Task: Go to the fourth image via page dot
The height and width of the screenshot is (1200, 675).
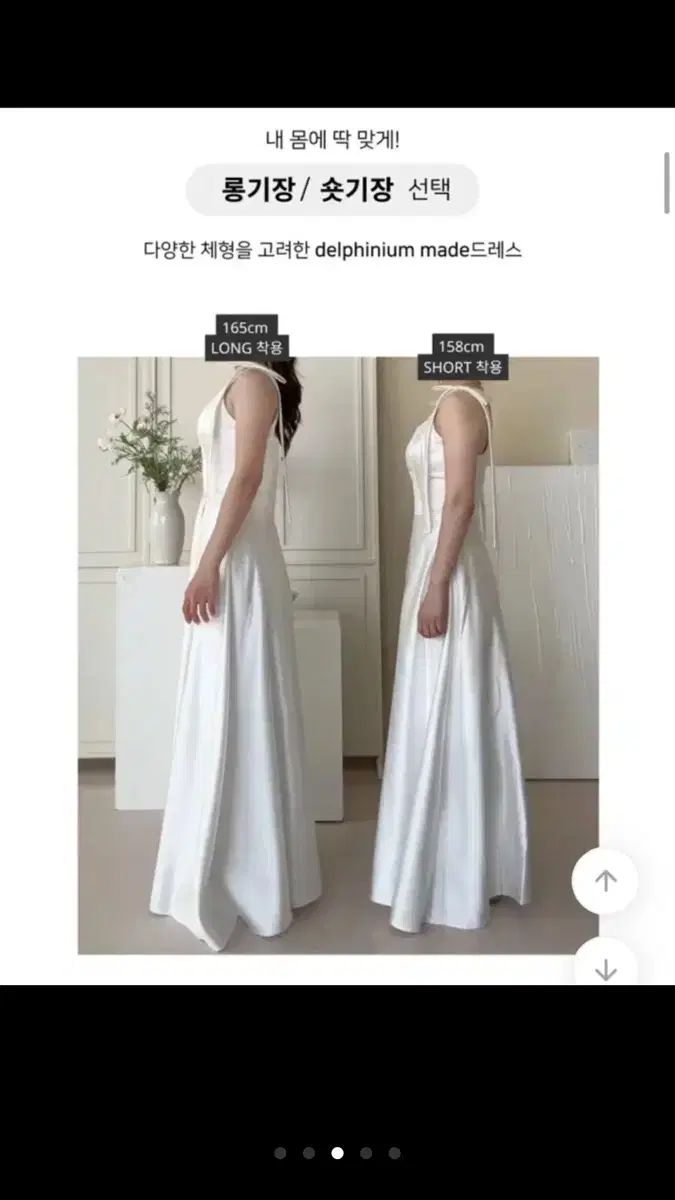Action: [366, 1153]
